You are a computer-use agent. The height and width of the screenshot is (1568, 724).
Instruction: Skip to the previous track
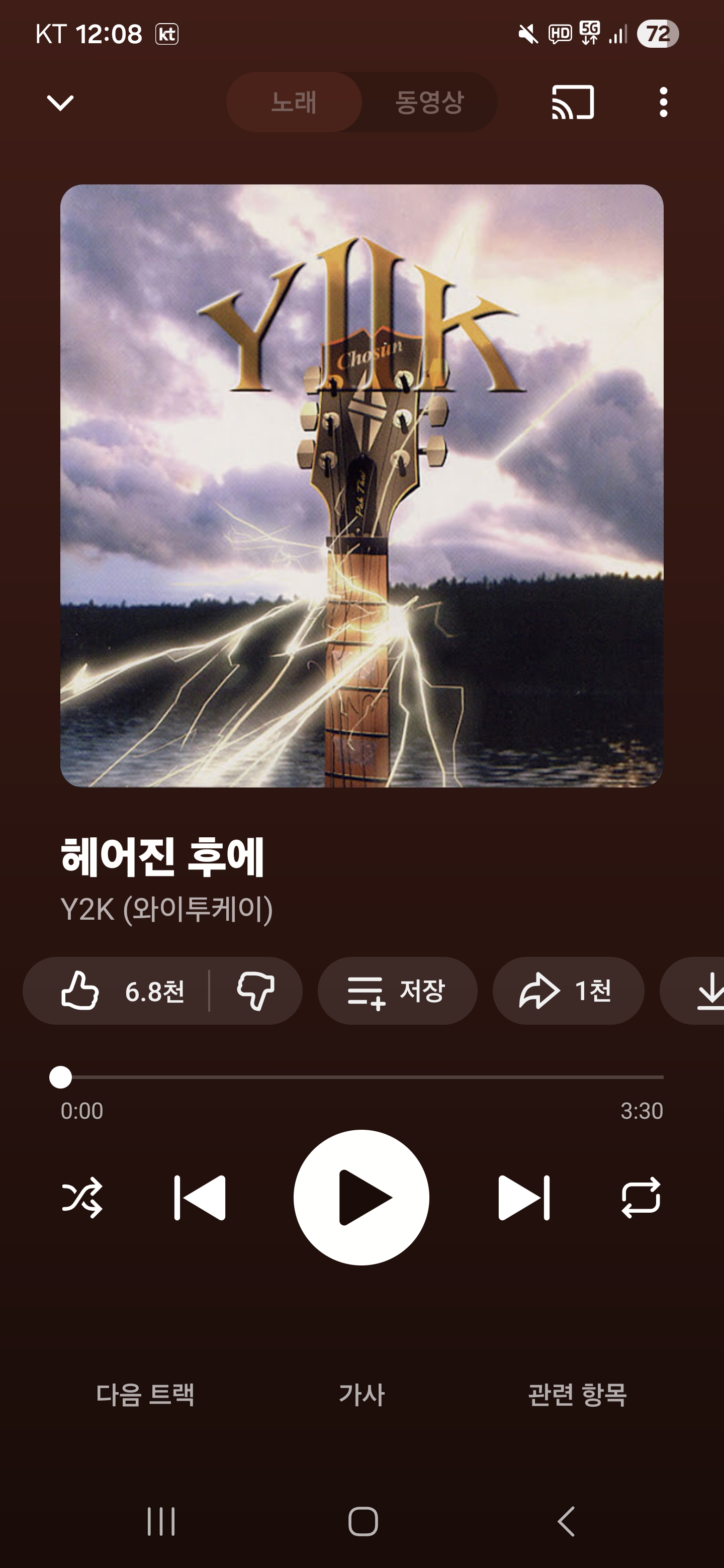click(200, 1198)
